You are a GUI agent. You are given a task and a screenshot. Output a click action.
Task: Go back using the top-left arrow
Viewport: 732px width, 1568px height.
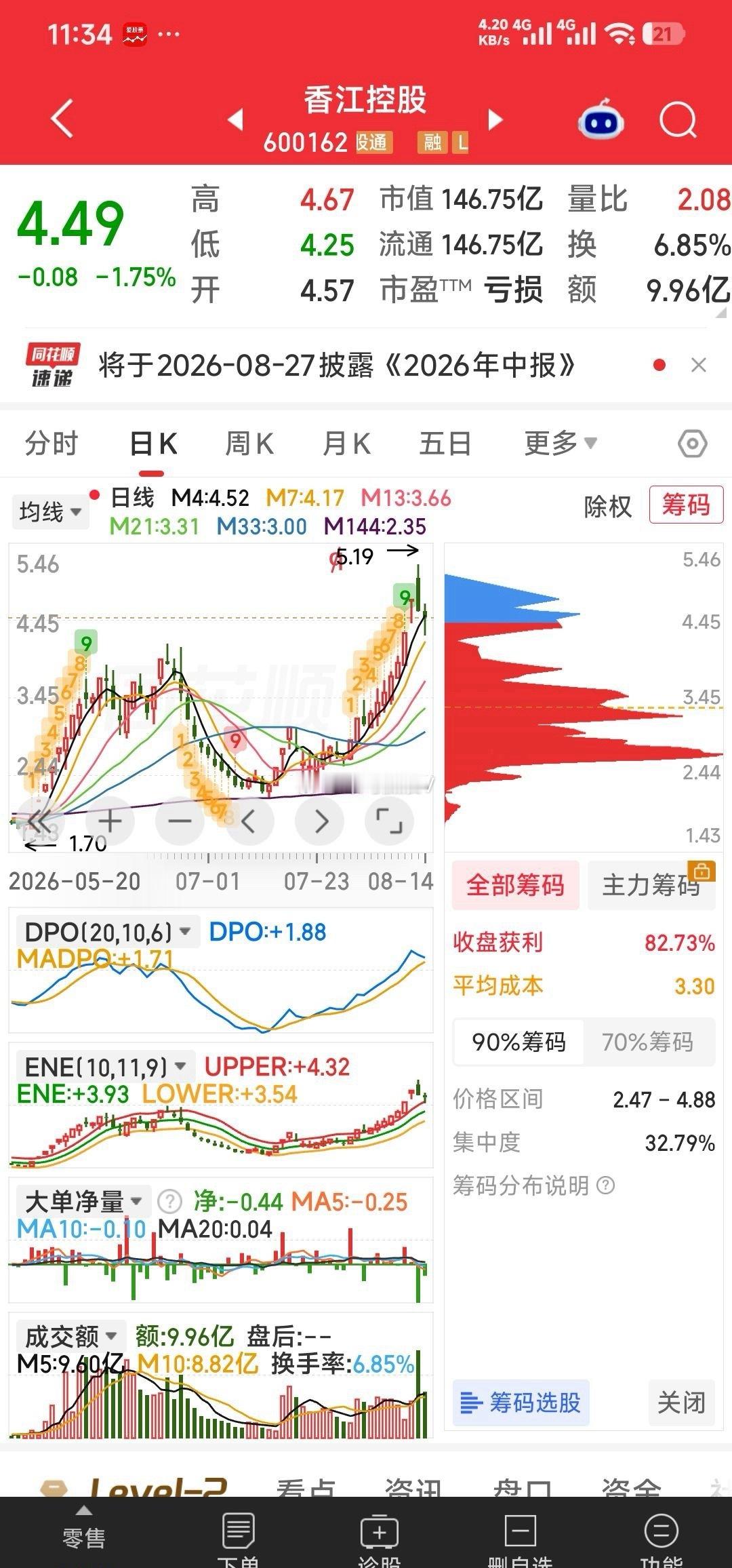coord(62,119)
